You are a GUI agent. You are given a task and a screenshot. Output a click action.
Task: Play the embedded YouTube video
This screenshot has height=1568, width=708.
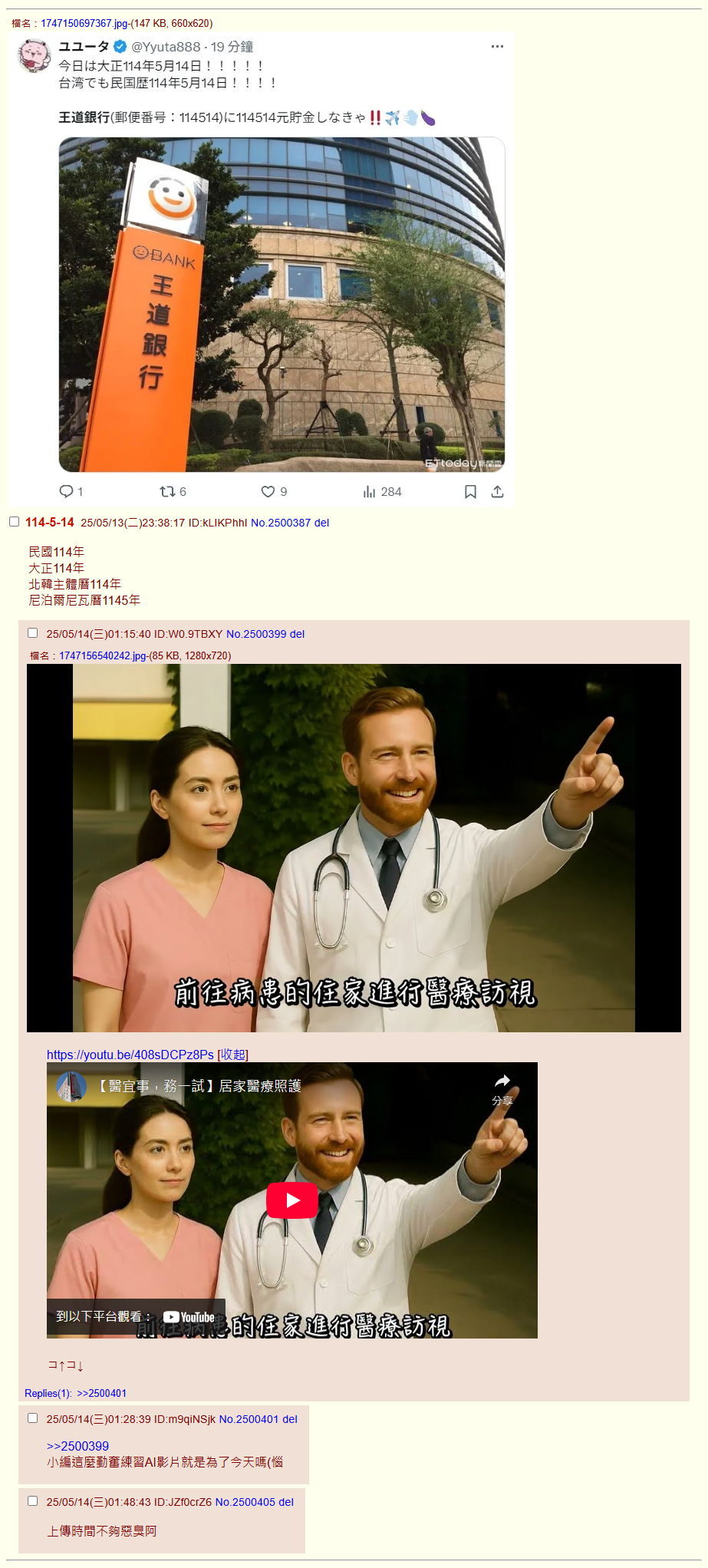292,1200
